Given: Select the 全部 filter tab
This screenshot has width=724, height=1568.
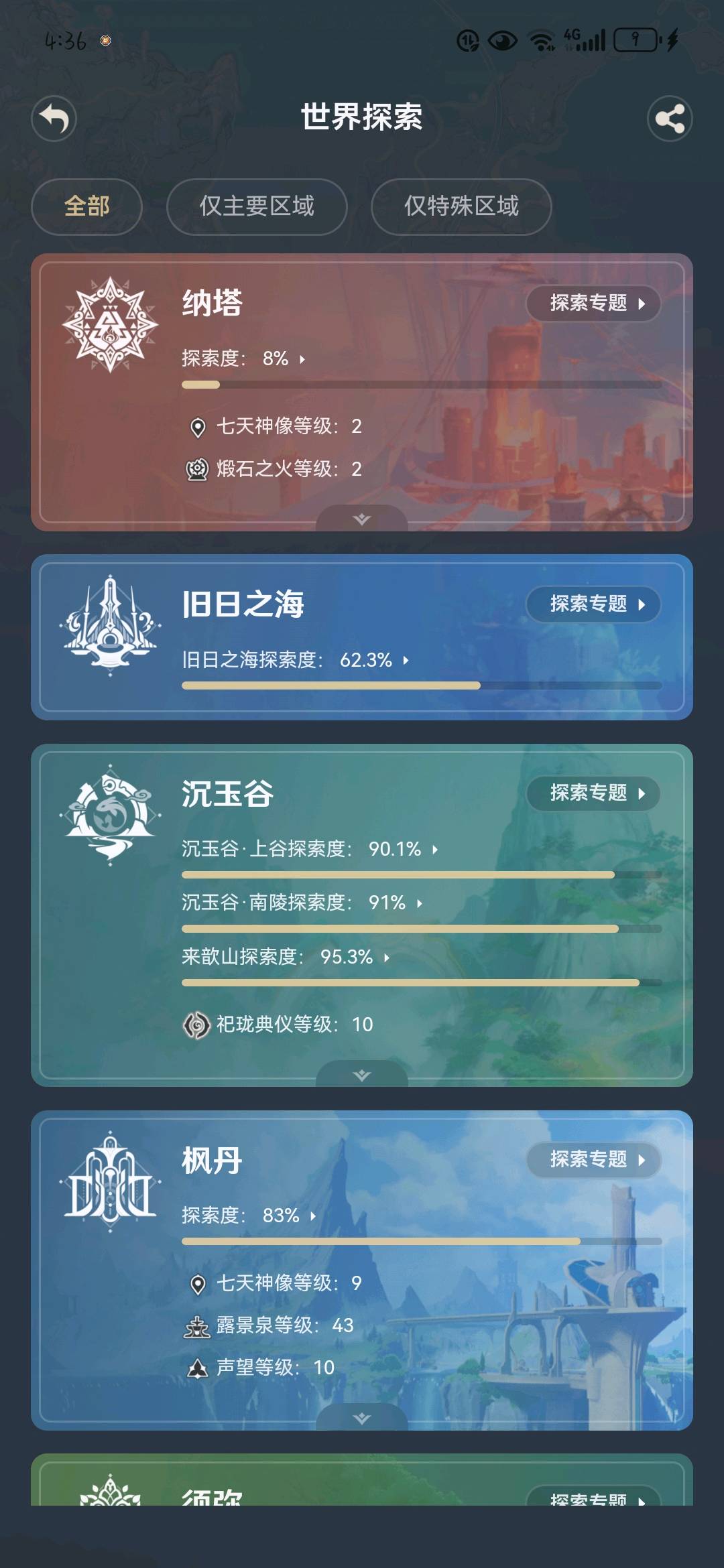Looking at the screenshot, I should [86, 206].
